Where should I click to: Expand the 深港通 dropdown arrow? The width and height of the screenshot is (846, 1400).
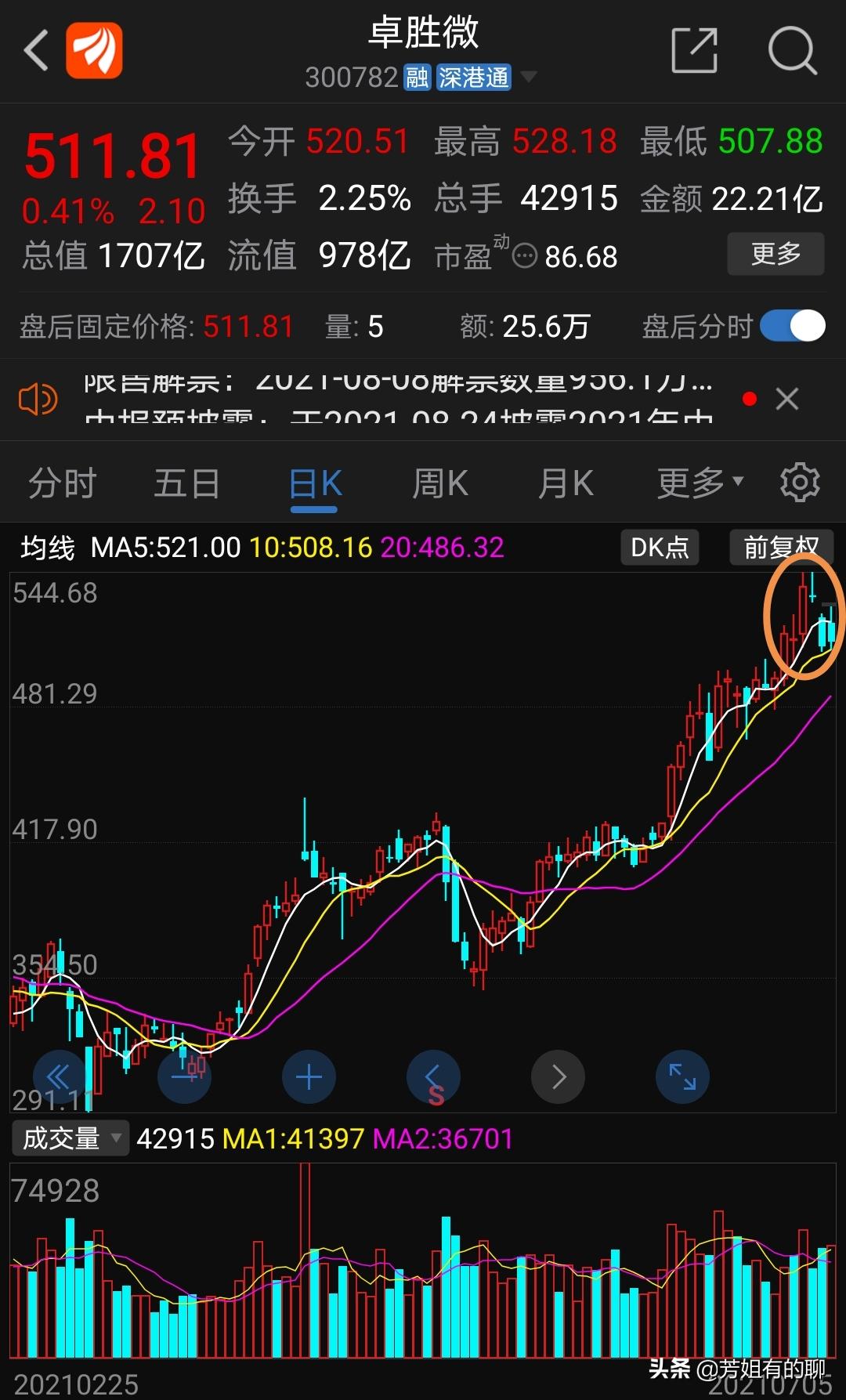coord(528,78)
